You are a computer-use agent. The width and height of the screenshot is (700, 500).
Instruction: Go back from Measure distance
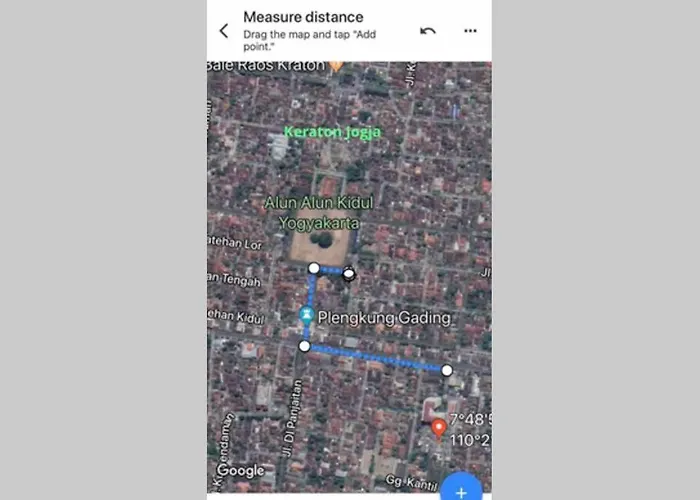[x=224, y=31]
